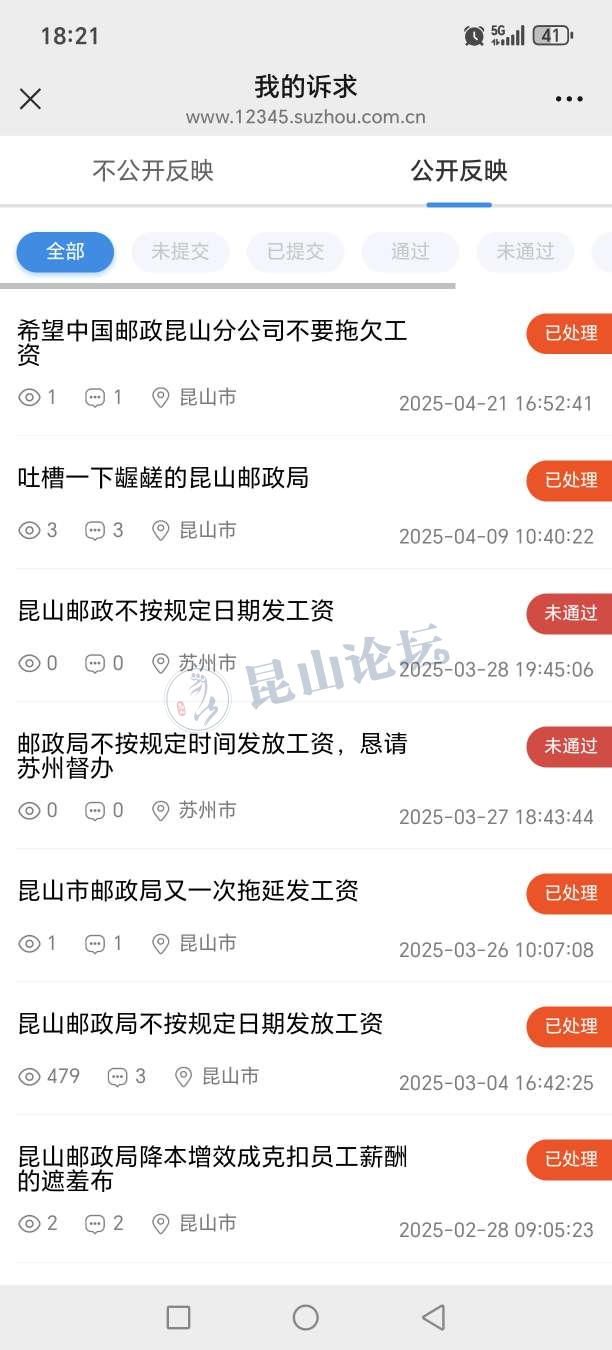Screen dimensions: 612x1350
Task: View 邮政局不按规定时间发放工资，恳请苏州督办 complaint
Action: (212, 755)
